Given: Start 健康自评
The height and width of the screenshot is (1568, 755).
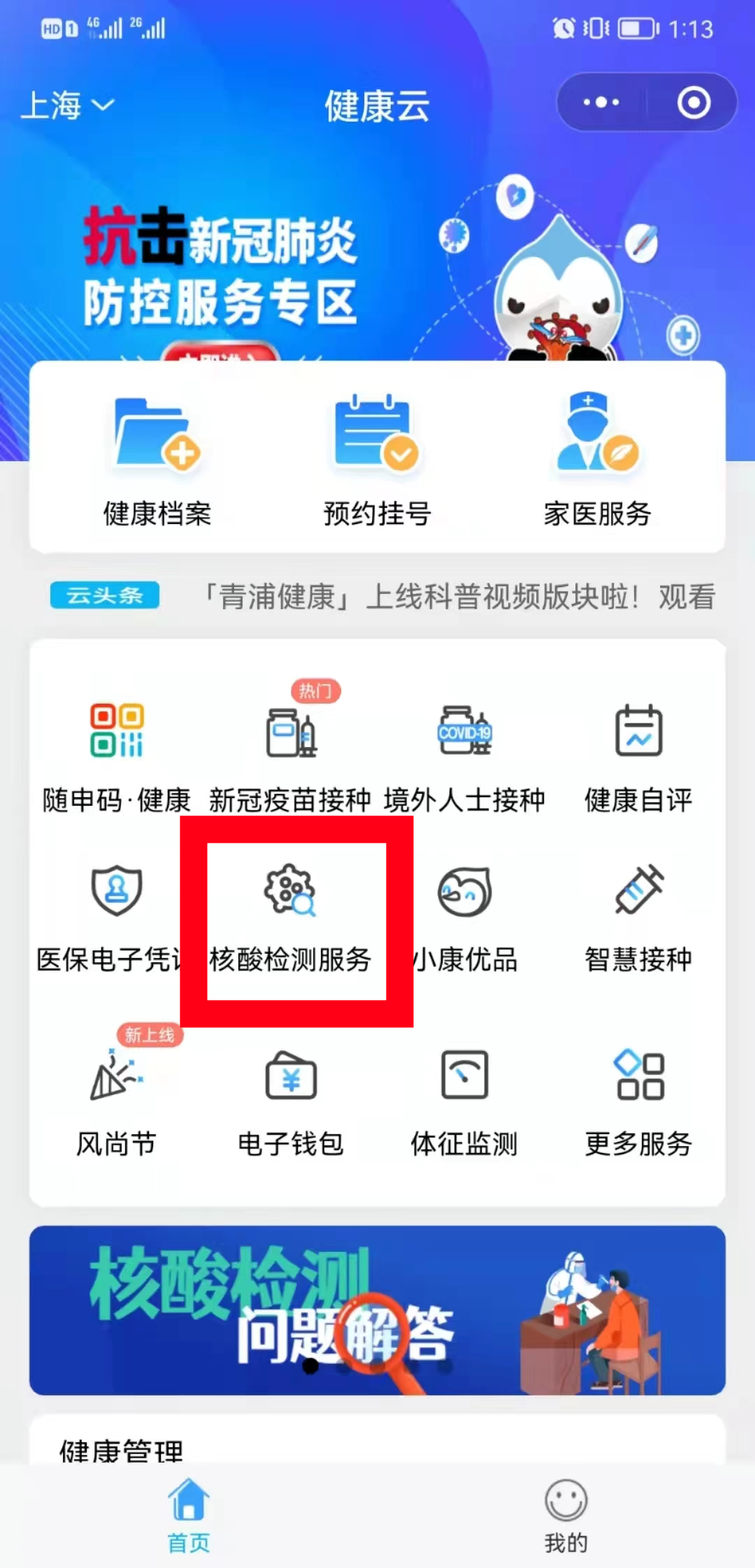Looking at the screenshot, I should 638,755.
